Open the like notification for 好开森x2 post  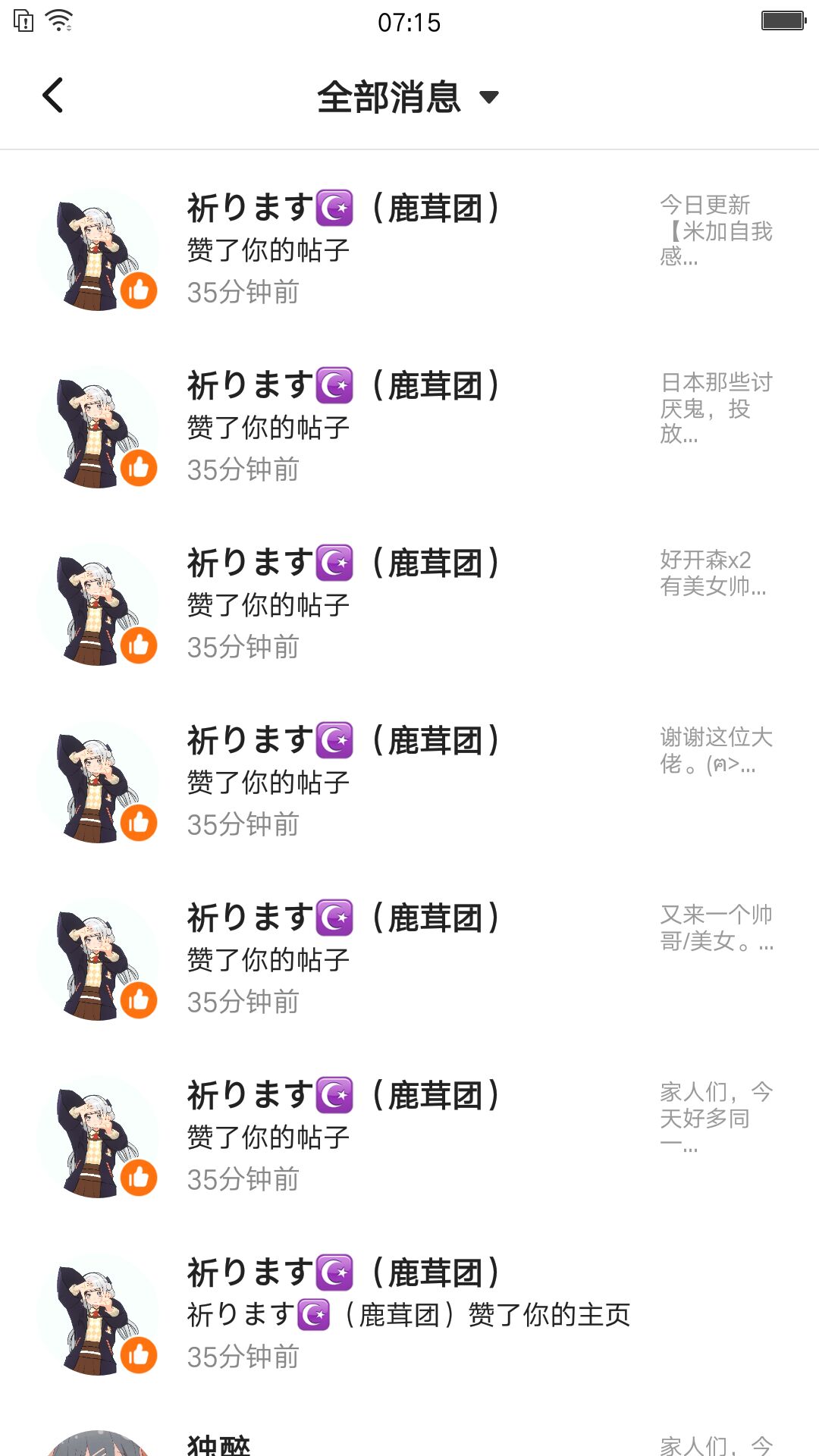(409, 605)
